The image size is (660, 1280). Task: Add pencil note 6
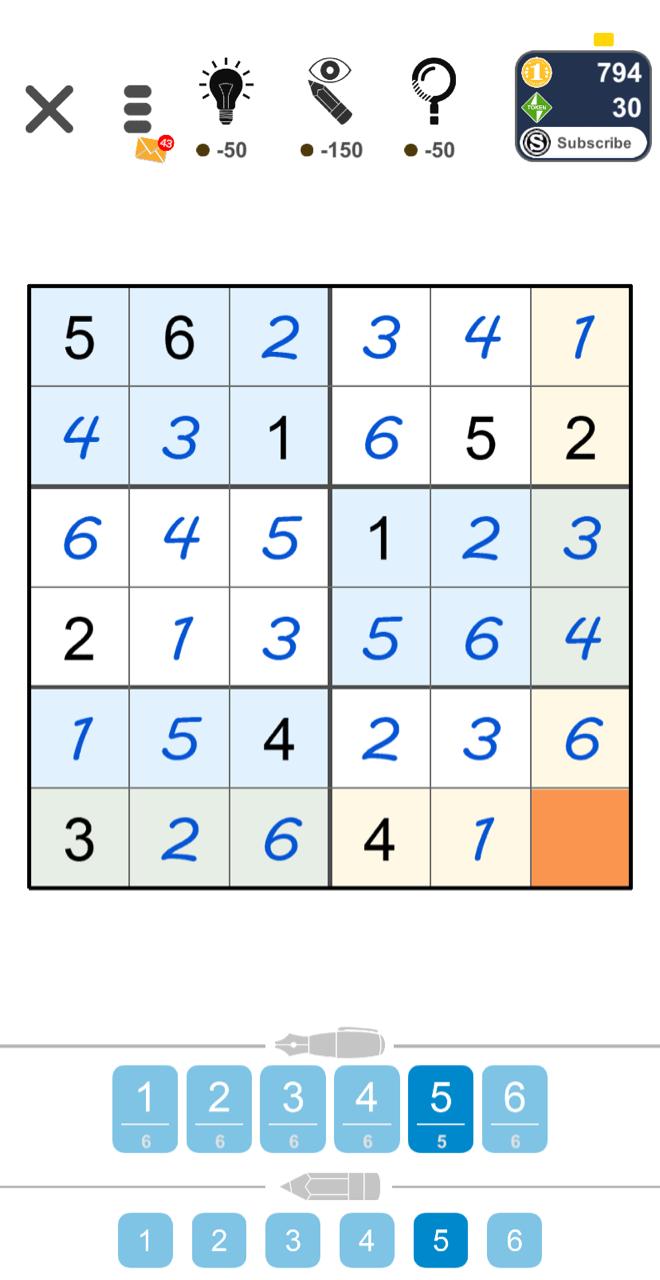coord(514,1240)
